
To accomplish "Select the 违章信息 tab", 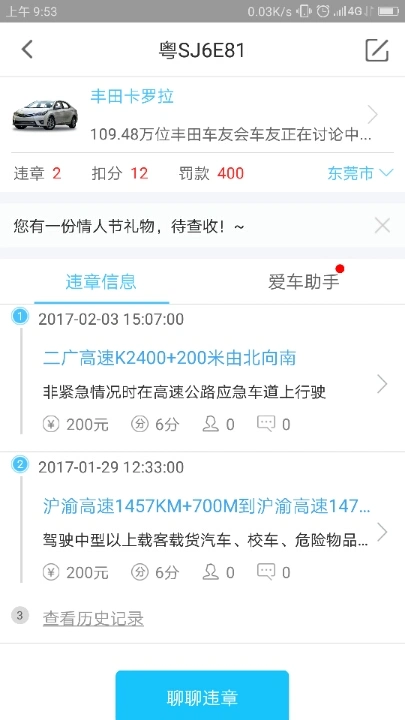I will [101, 281].
